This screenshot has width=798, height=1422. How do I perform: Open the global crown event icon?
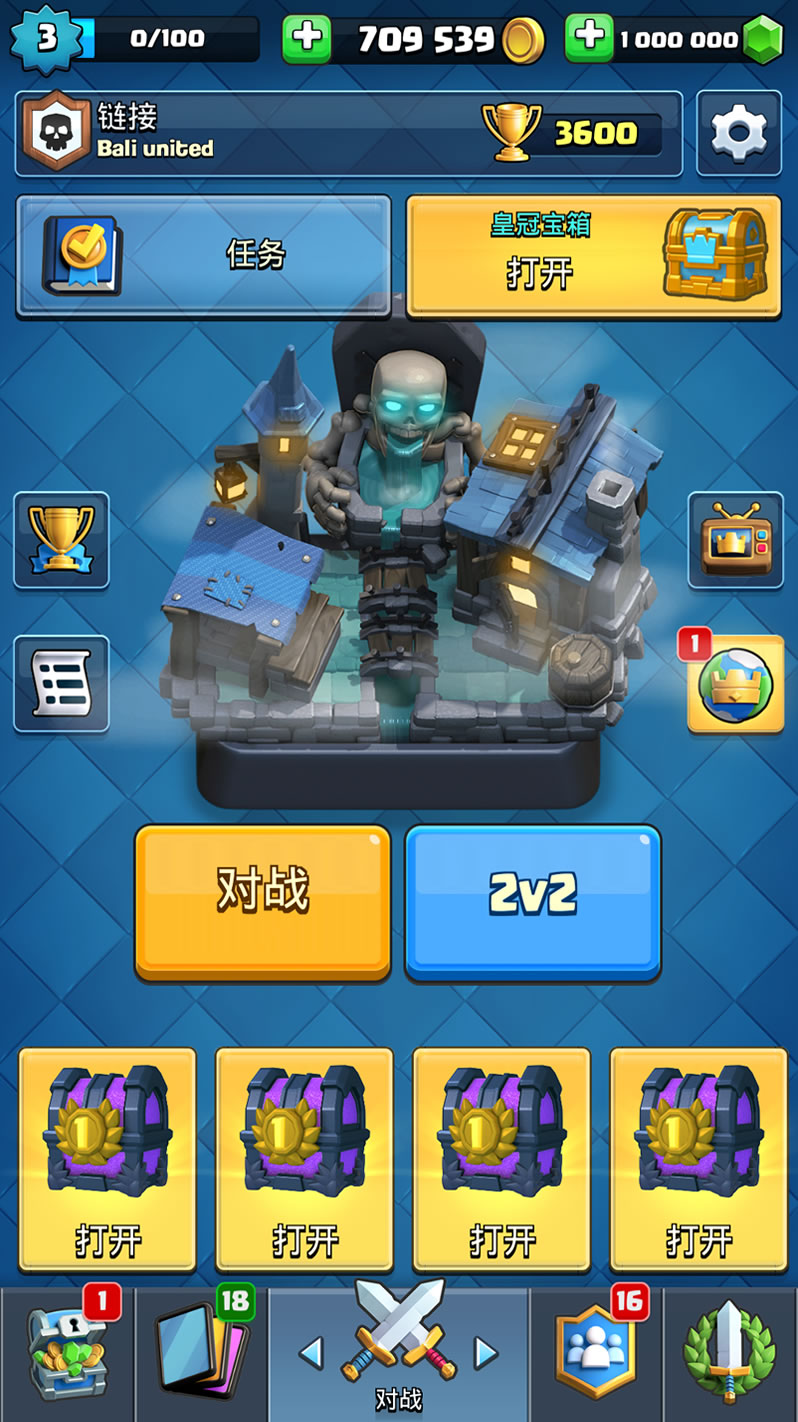[x=735, y=685]
